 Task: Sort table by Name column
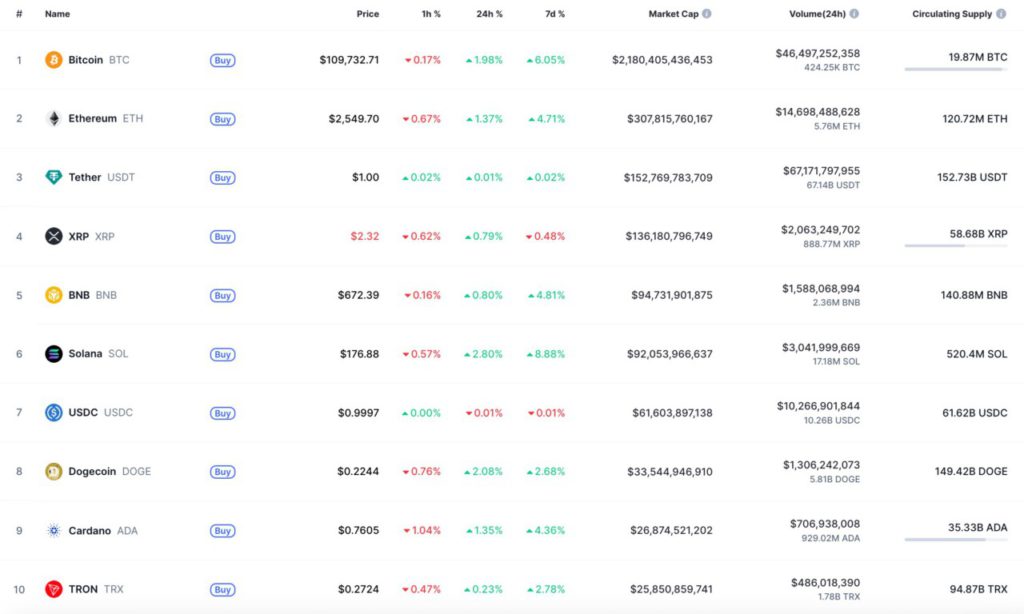(x=57, y=14)
